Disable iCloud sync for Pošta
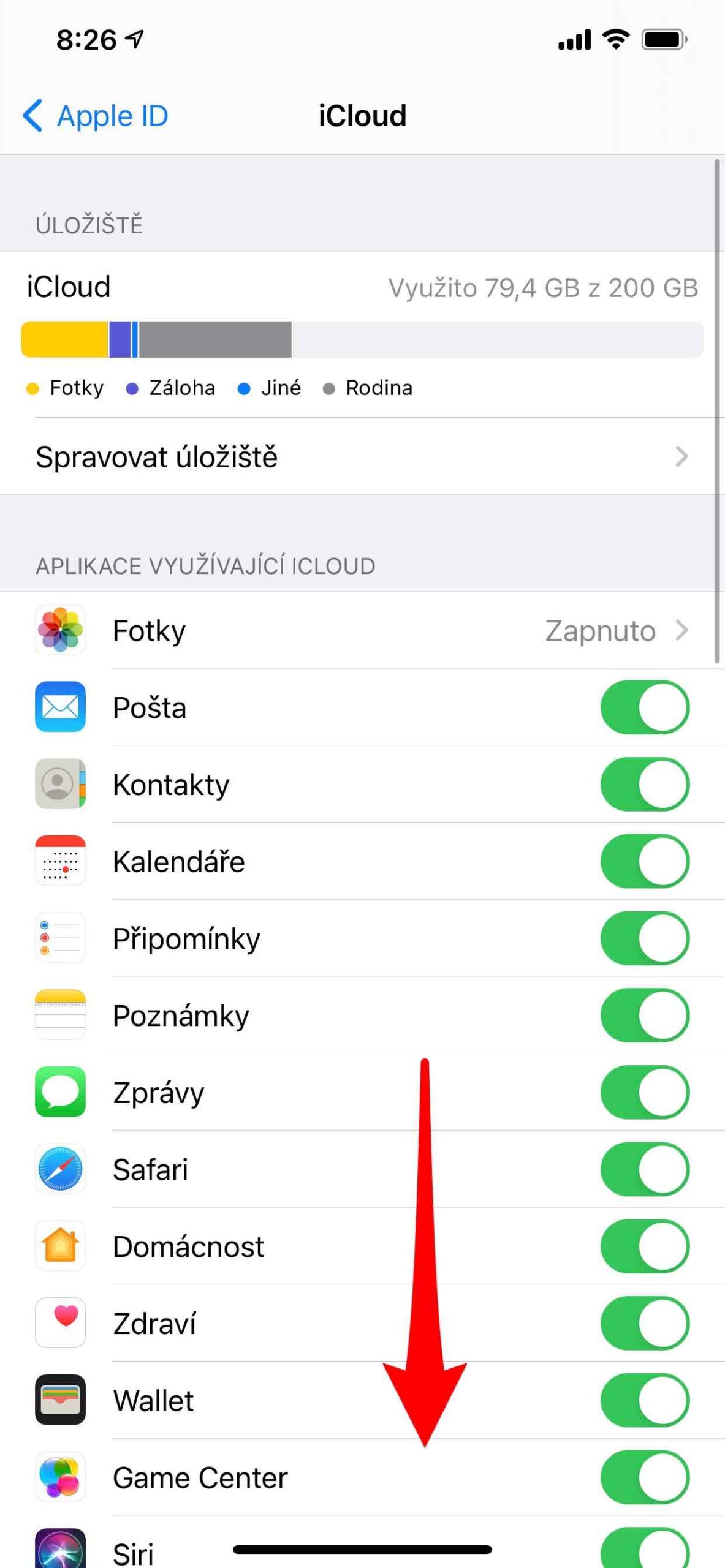This screenshot has width=725, height=1568. click(644, 707)
